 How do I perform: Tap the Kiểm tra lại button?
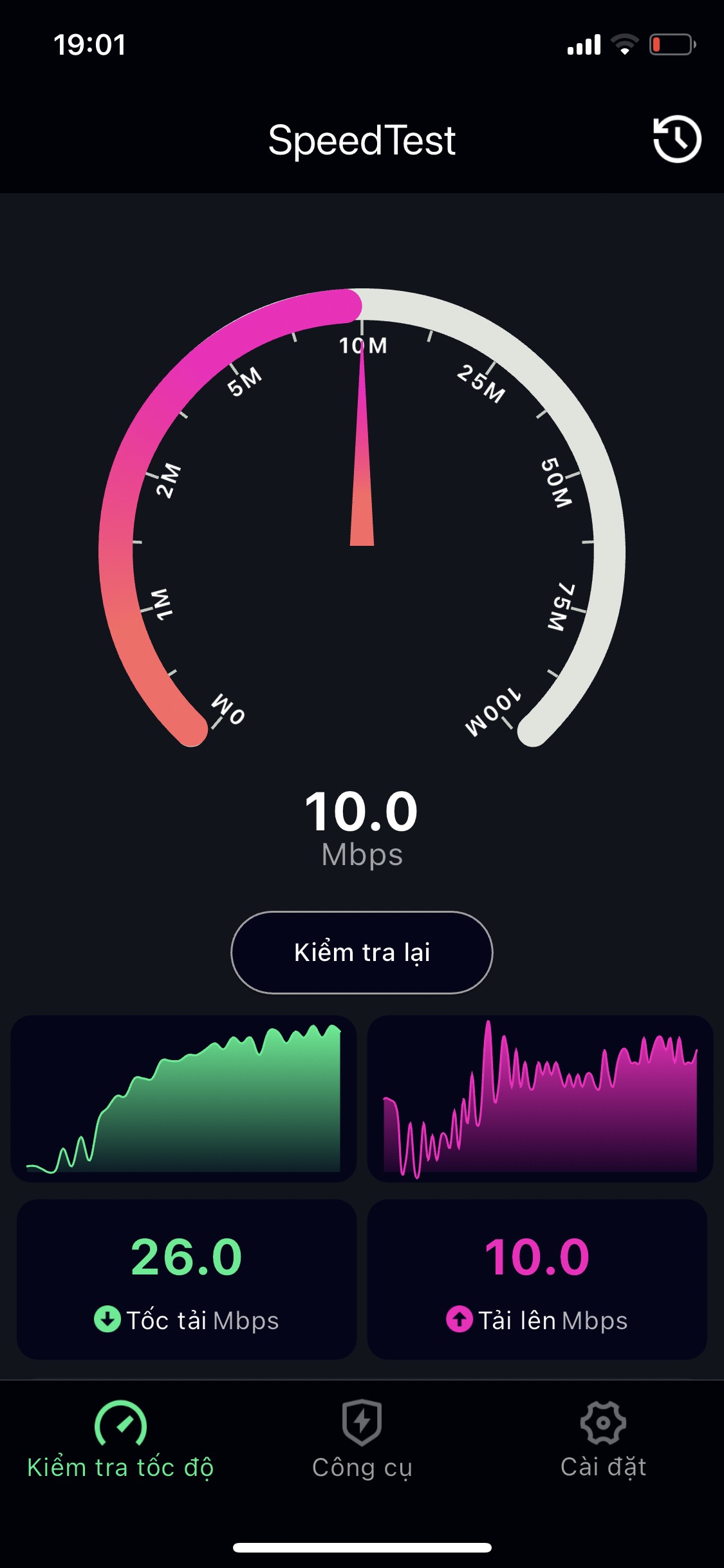(362, 953)
